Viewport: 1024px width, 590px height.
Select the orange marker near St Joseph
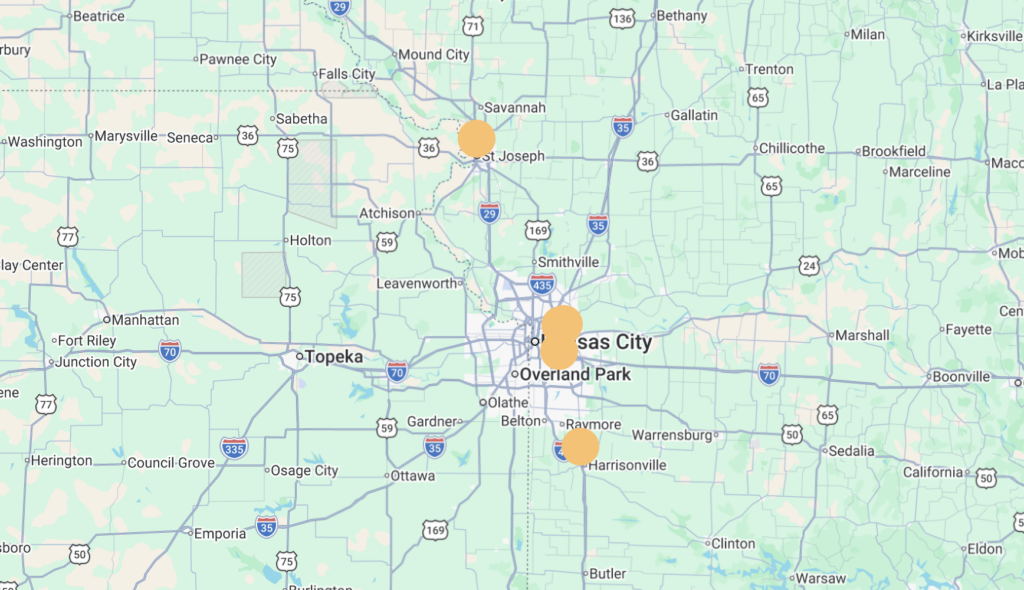(477, 138)
